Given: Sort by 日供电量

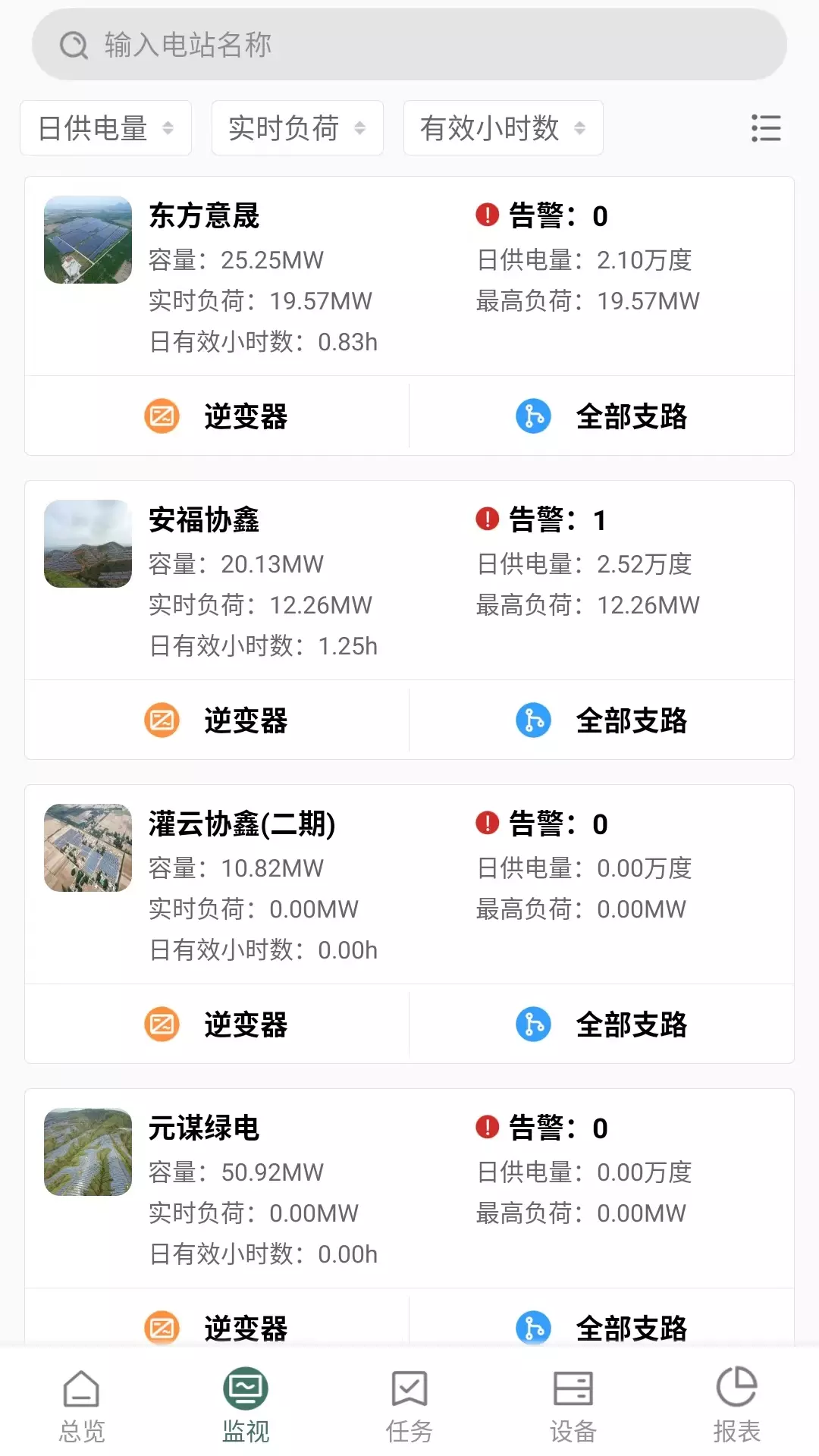Looking at the screenshot, I should click(105, 128).
